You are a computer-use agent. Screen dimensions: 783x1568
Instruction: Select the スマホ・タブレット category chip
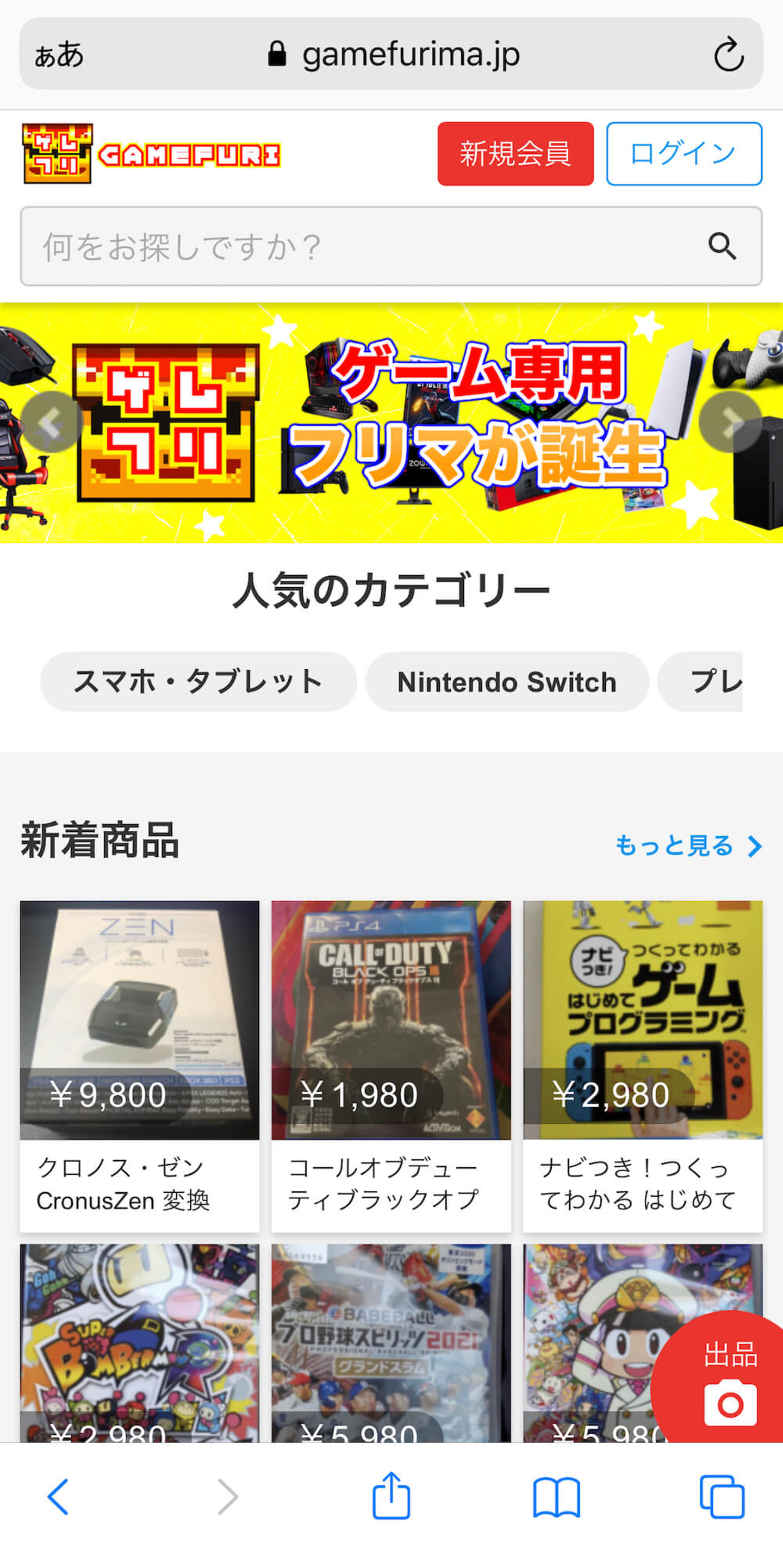point(198,682)
